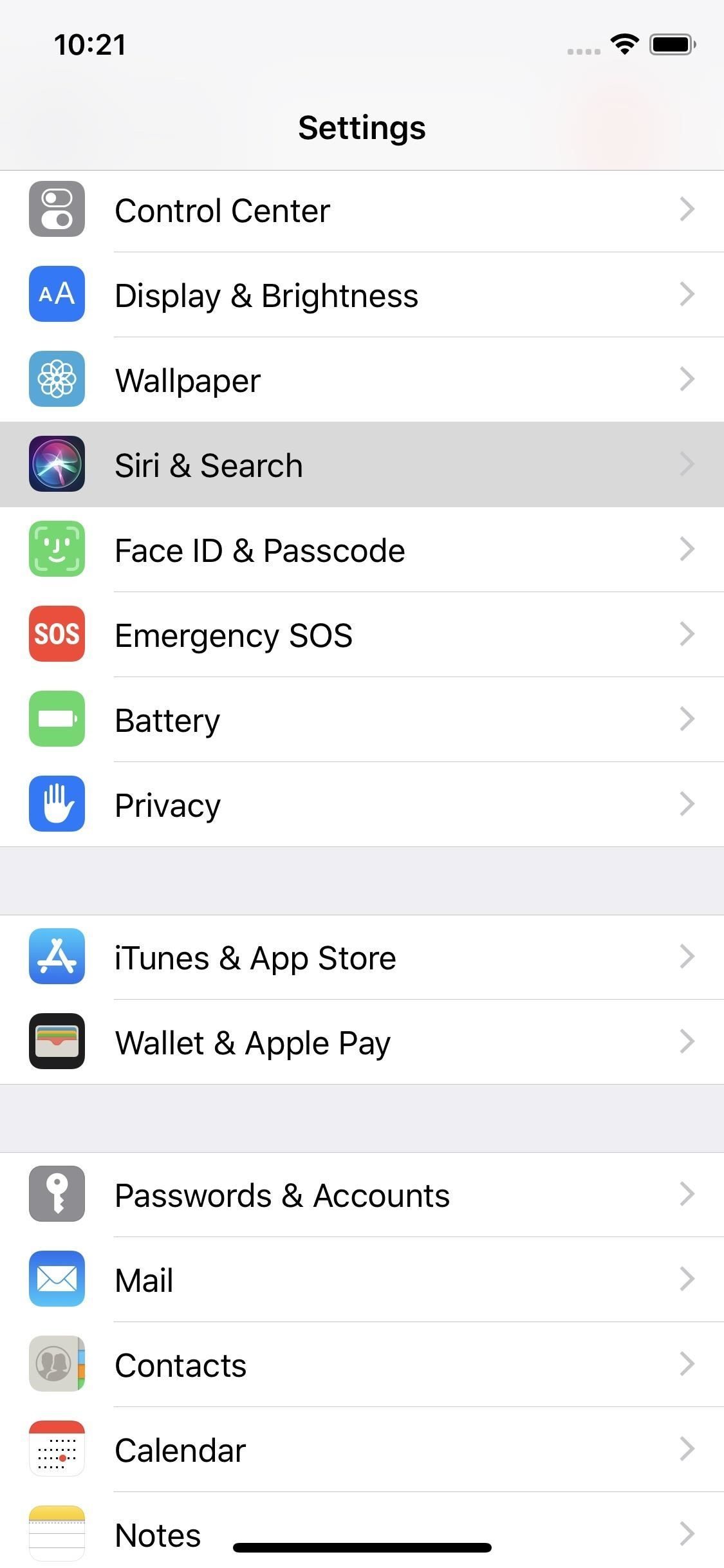Tap the Display & Brightness icon
This screenshot has height=1568, width=724.
[x=57, y=295]
